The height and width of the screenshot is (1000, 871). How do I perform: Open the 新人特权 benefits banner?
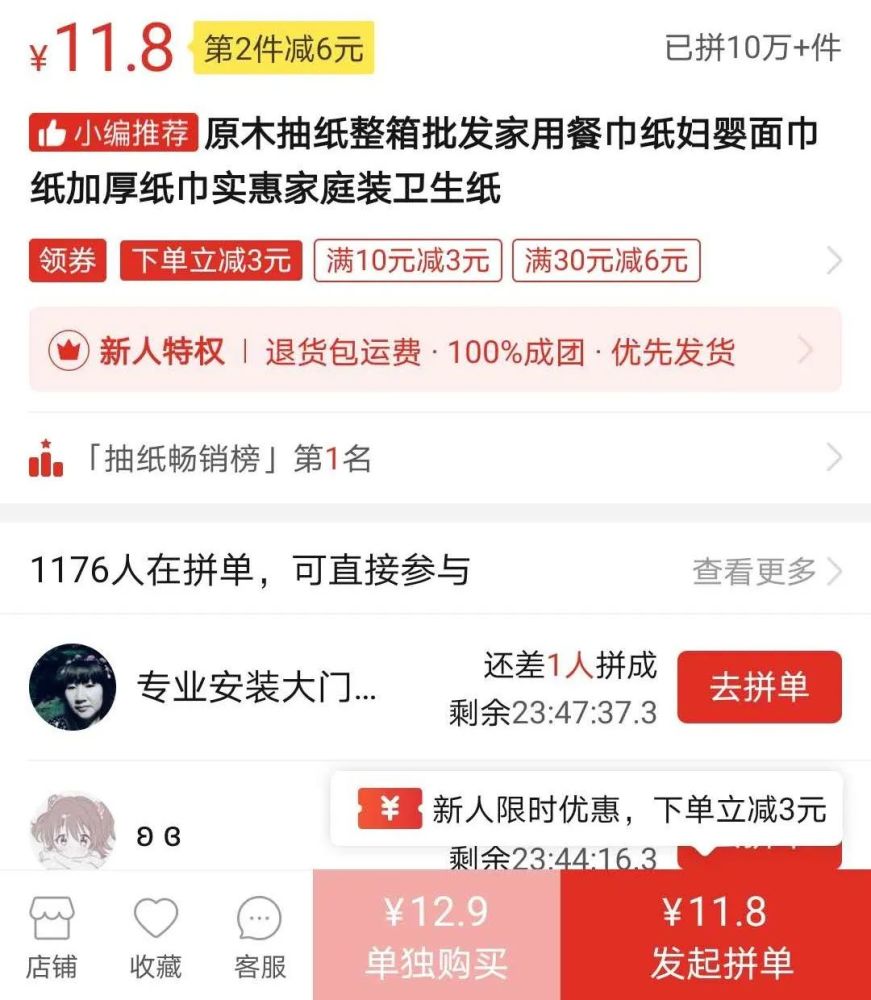(435, 351)
